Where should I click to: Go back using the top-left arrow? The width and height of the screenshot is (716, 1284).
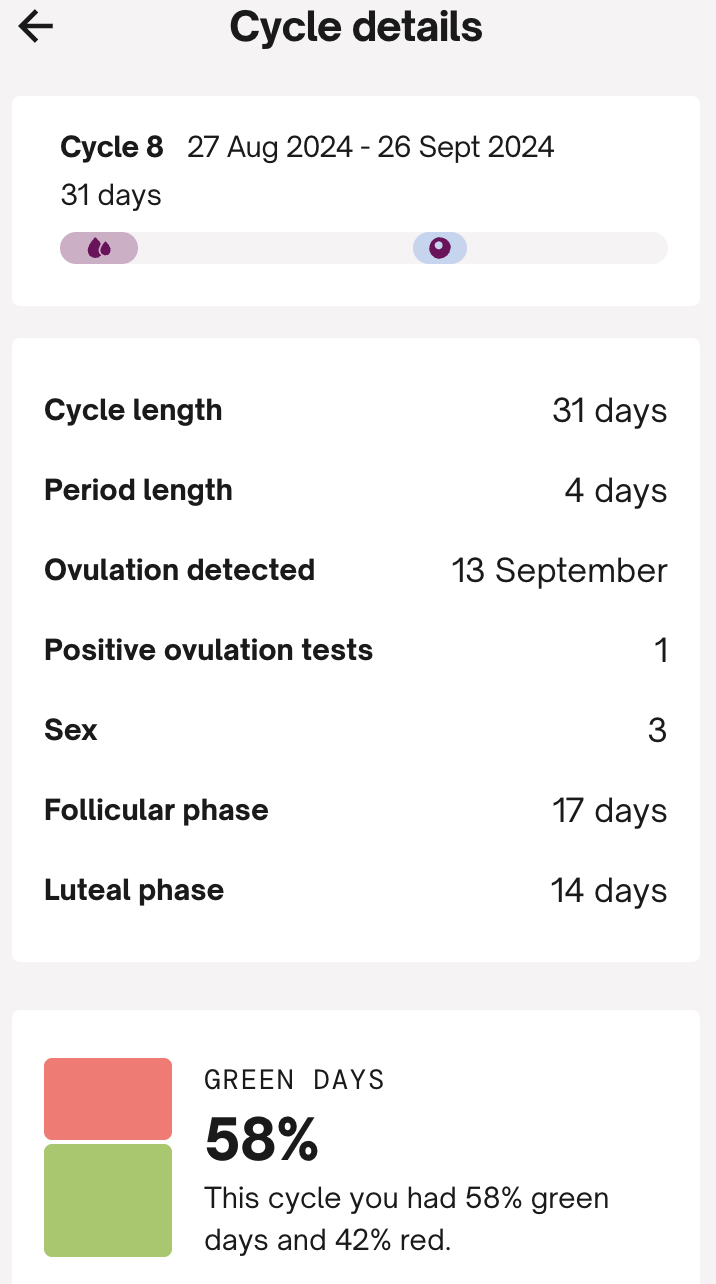click(x=36, y=27)
